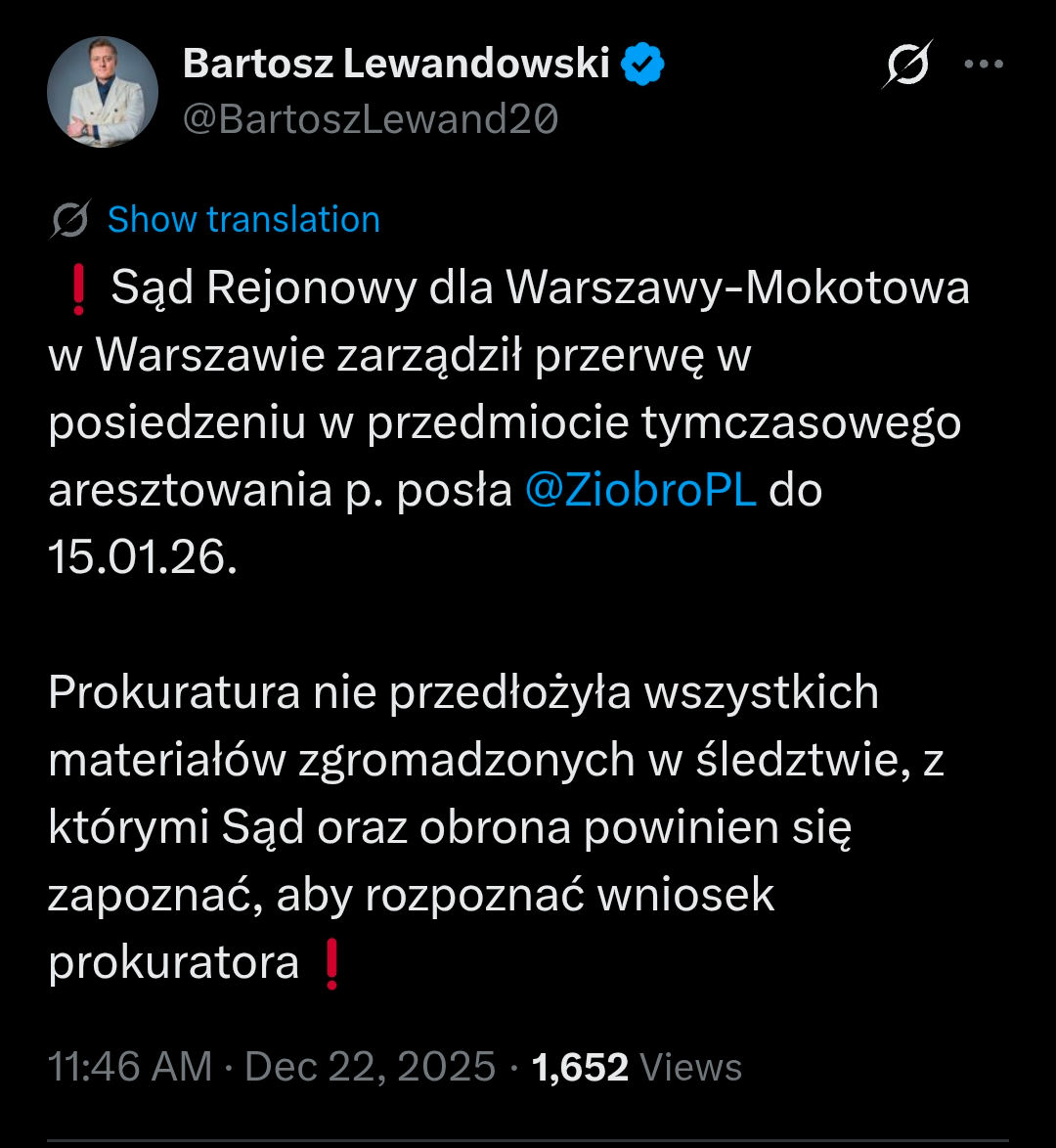Open Bartosz Lewandowski's name link

click(x=396, y=65)
